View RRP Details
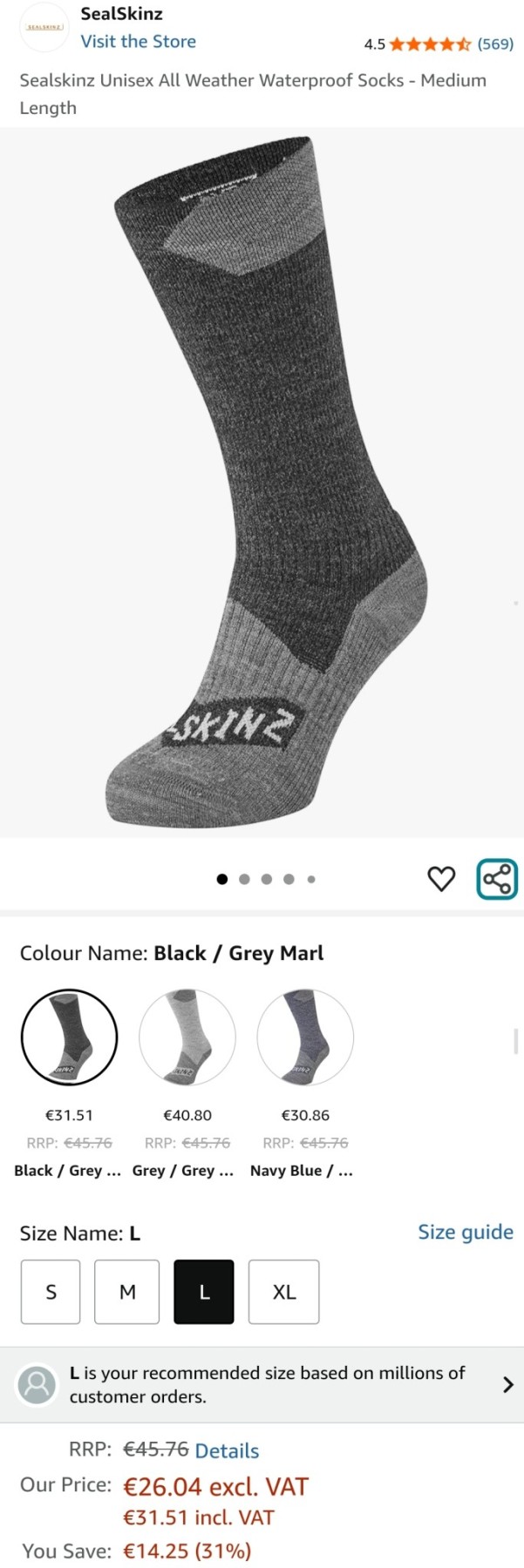Image resolution: width=524 pixels, height=1568 pixels. pos(227,1450)
